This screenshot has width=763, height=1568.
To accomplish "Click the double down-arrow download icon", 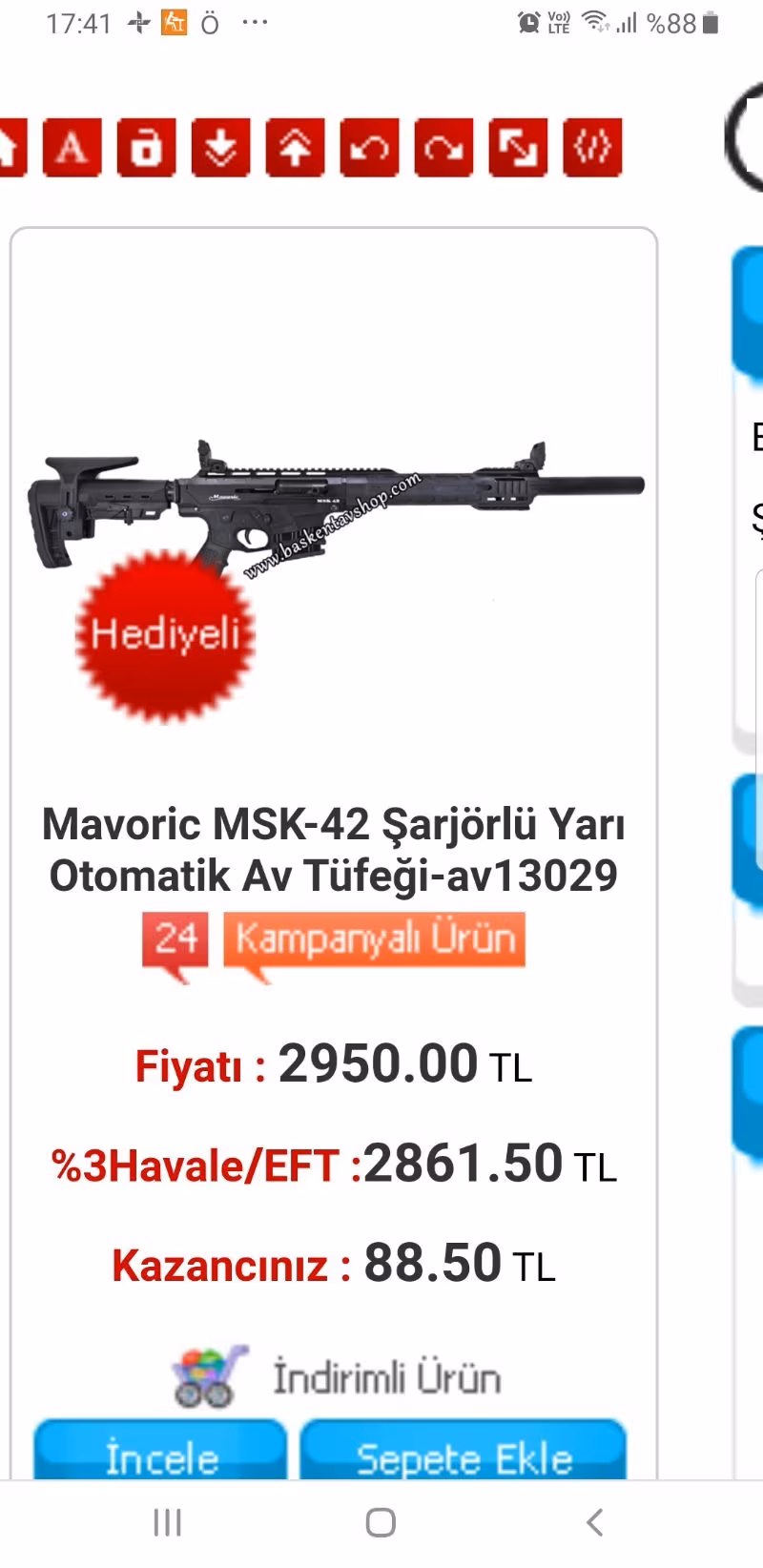I will point(218,148).
